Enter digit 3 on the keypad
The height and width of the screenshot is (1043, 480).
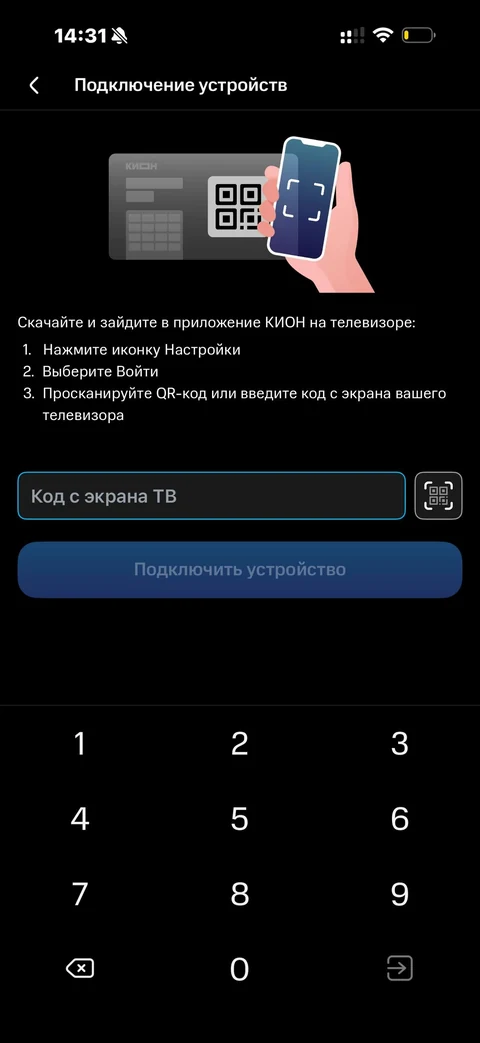(400, 744)
